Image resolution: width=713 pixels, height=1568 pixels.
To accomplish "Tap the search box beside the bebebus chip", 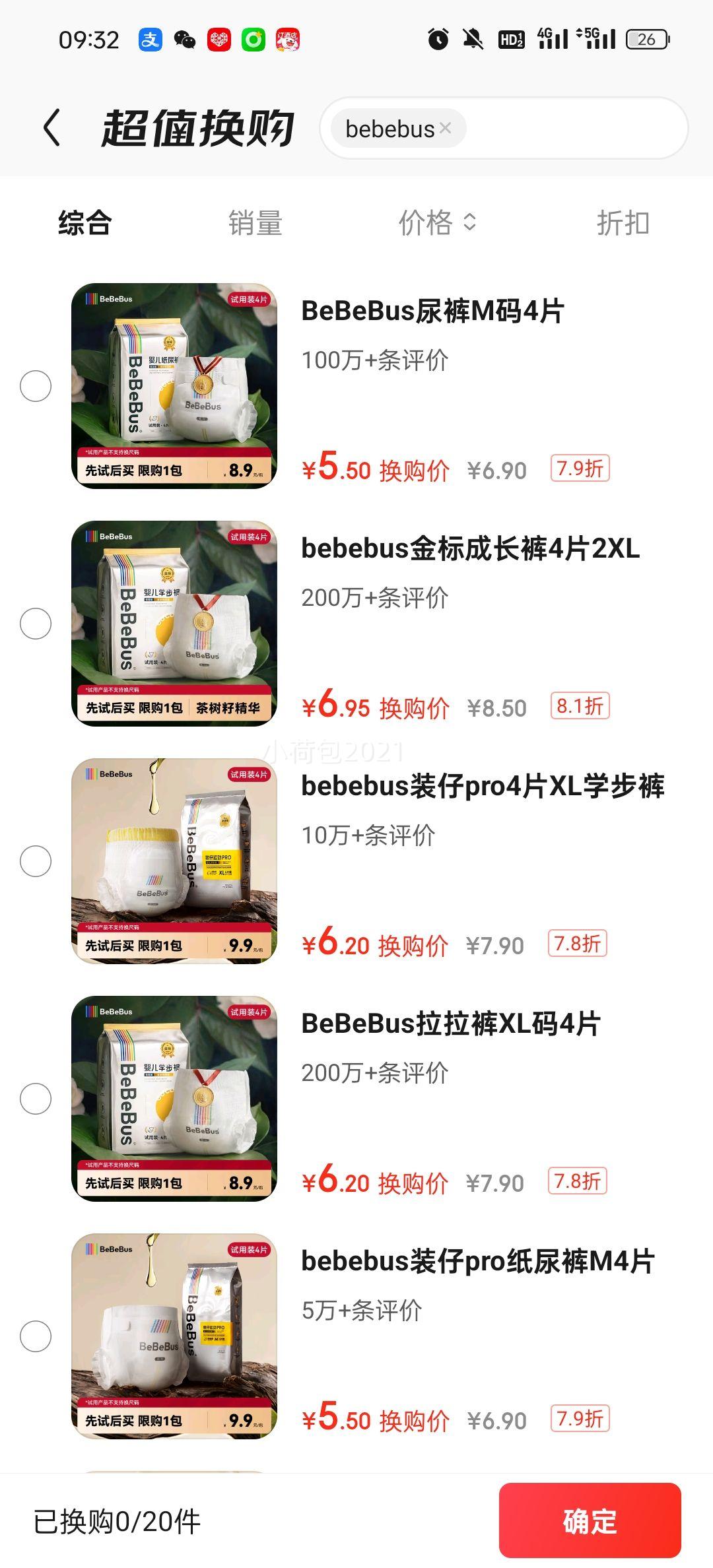I will [574, 128].
